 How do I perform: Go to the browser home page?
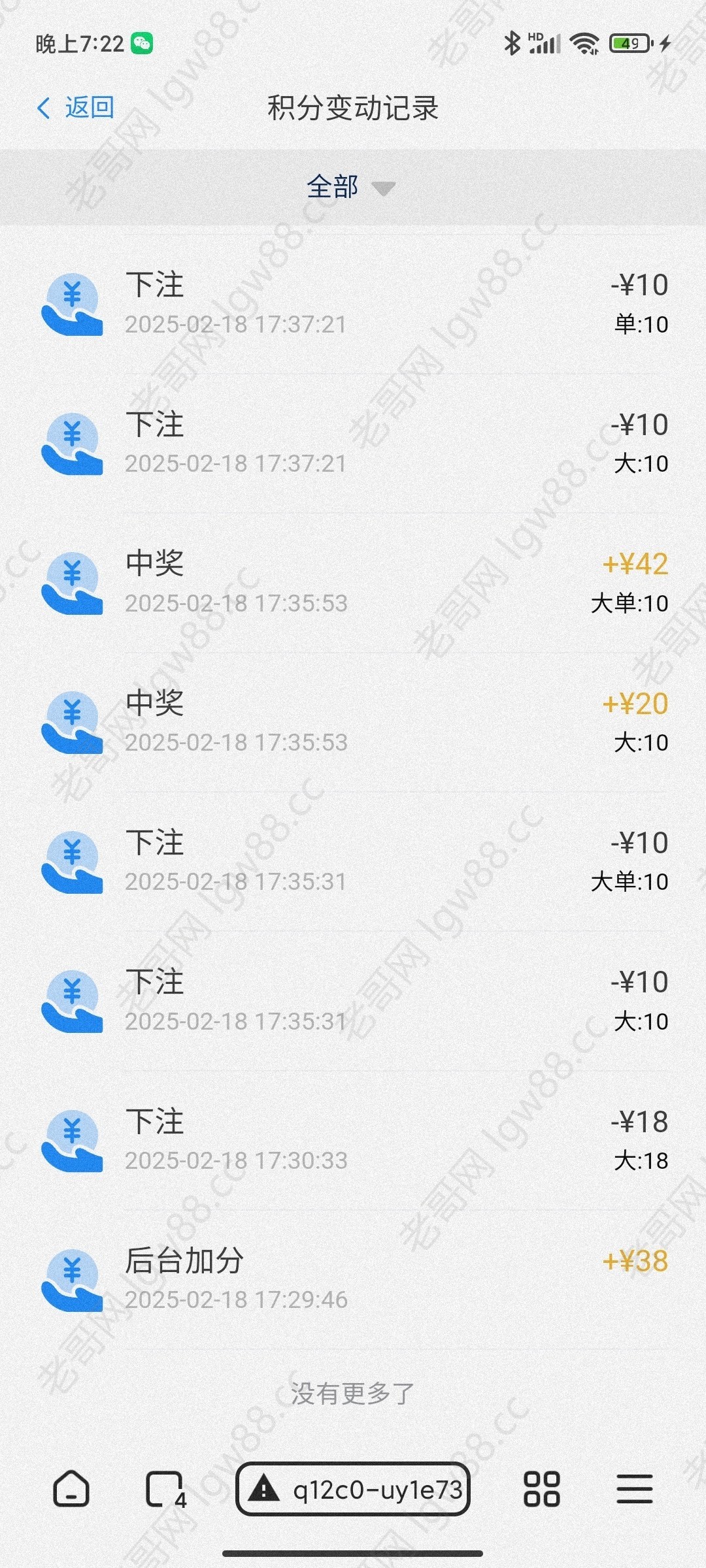[71, 1489]
